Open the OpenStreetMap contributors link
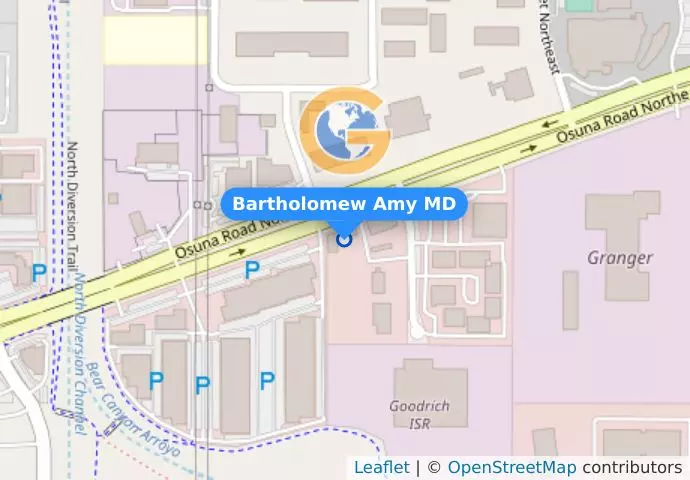690x480 pixels. click(x=511, y=467)
